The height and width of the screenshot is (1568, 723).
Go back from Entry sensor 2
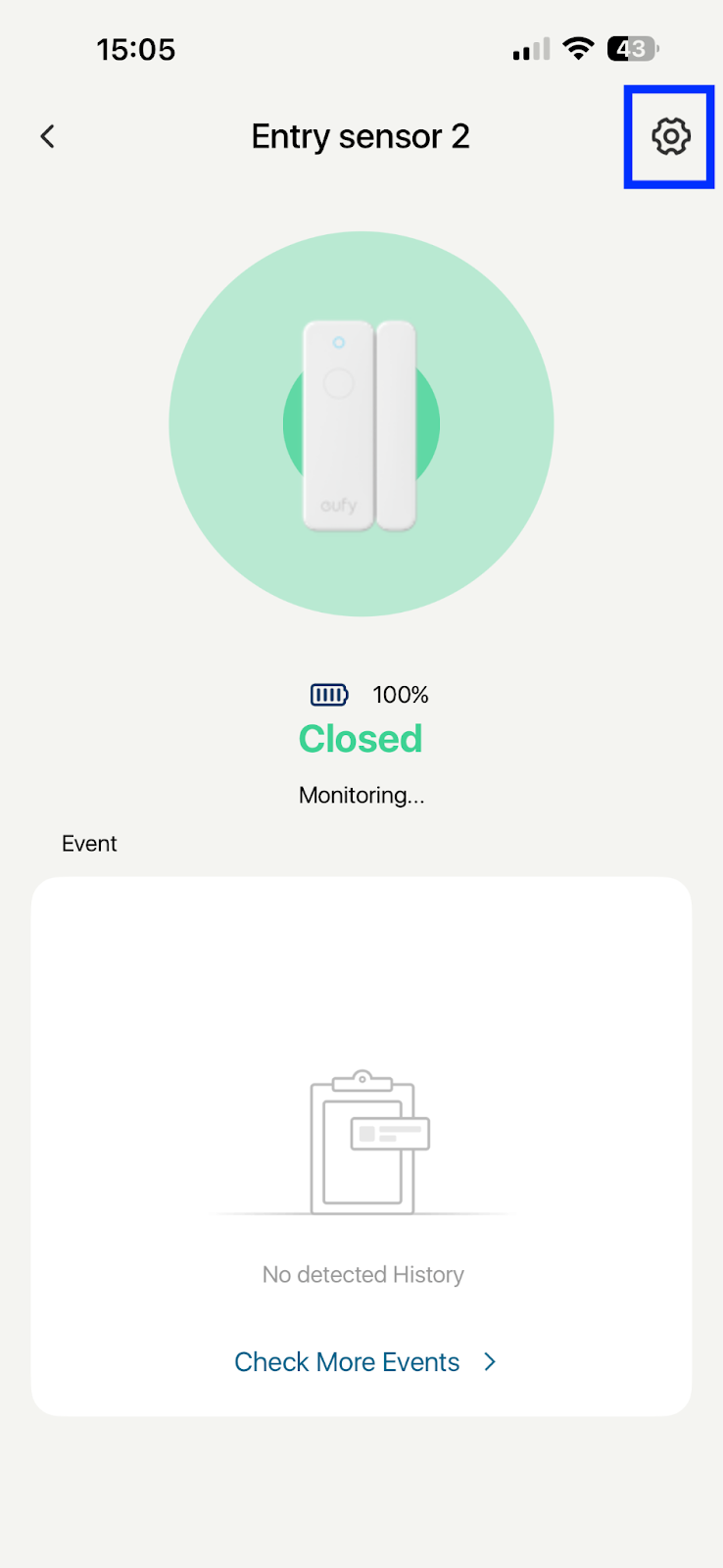tap(47, 136)
